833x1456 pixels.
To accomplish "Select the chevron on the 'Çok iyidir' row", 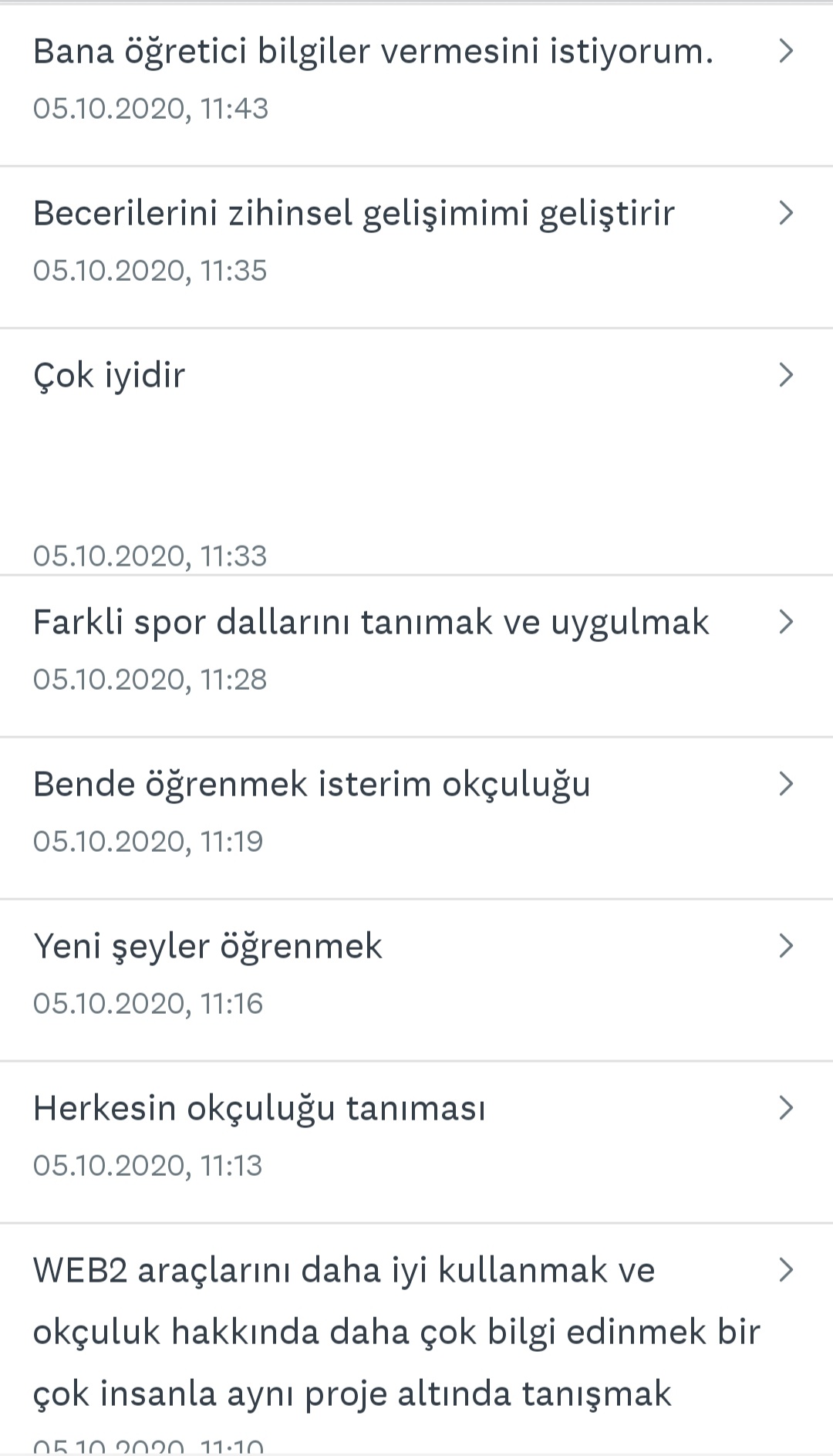I will tap(787, 375).
